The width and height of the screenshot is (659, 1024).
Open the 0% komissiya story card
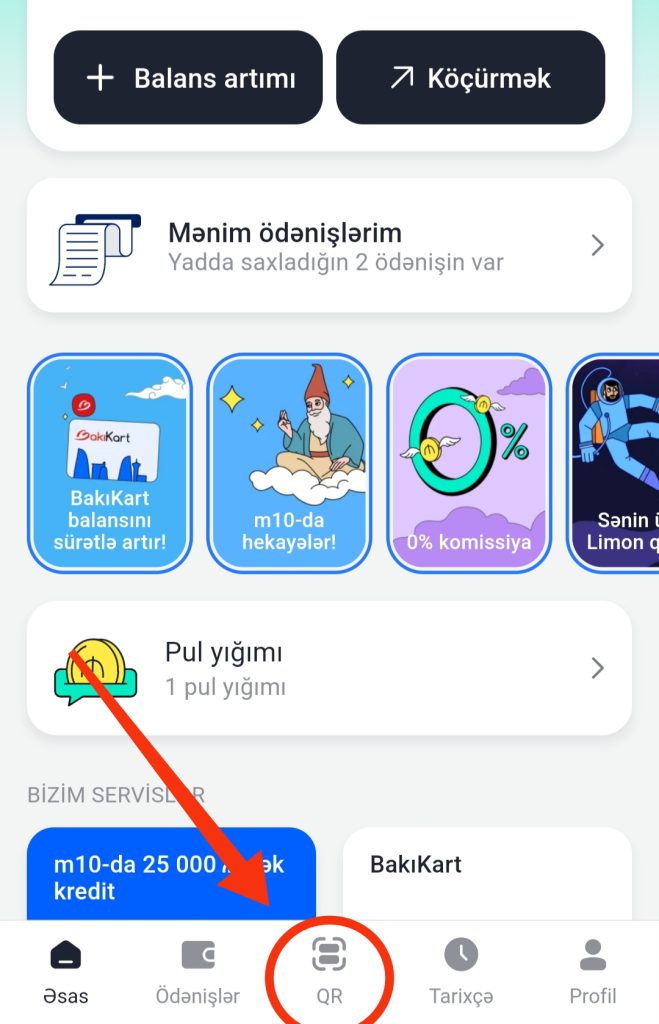click(x=469, y=463)
